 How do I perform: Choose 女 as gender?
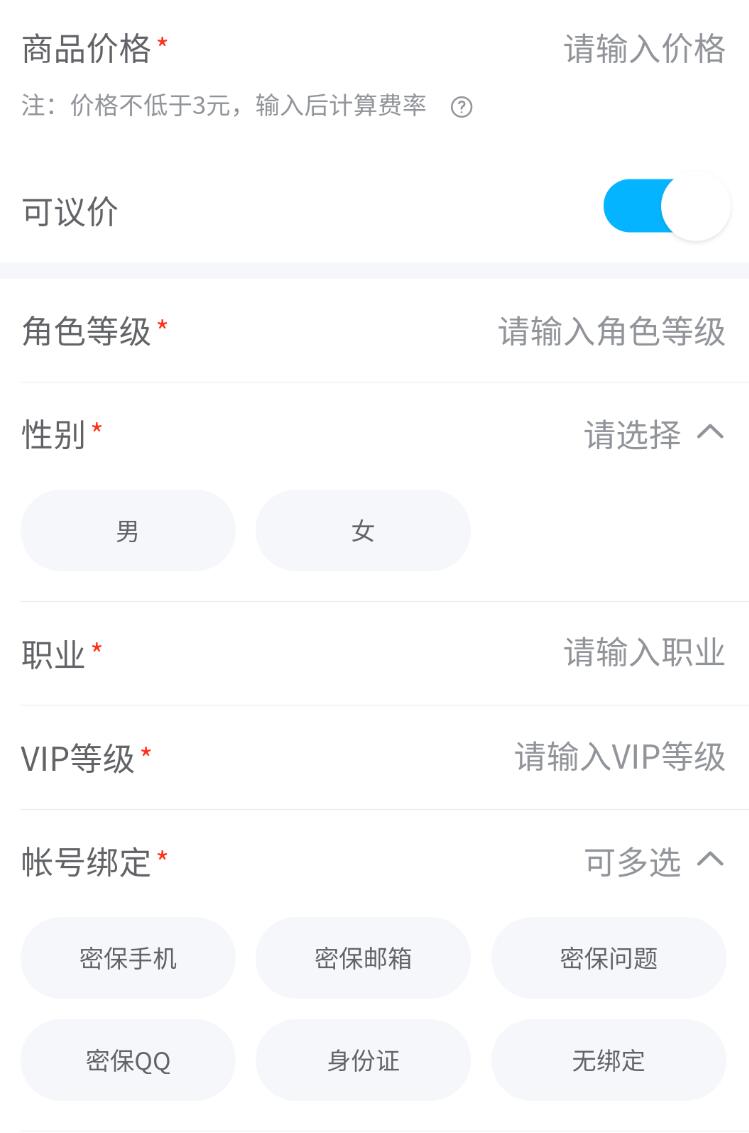pyautogui.click(x=363, y=531)
